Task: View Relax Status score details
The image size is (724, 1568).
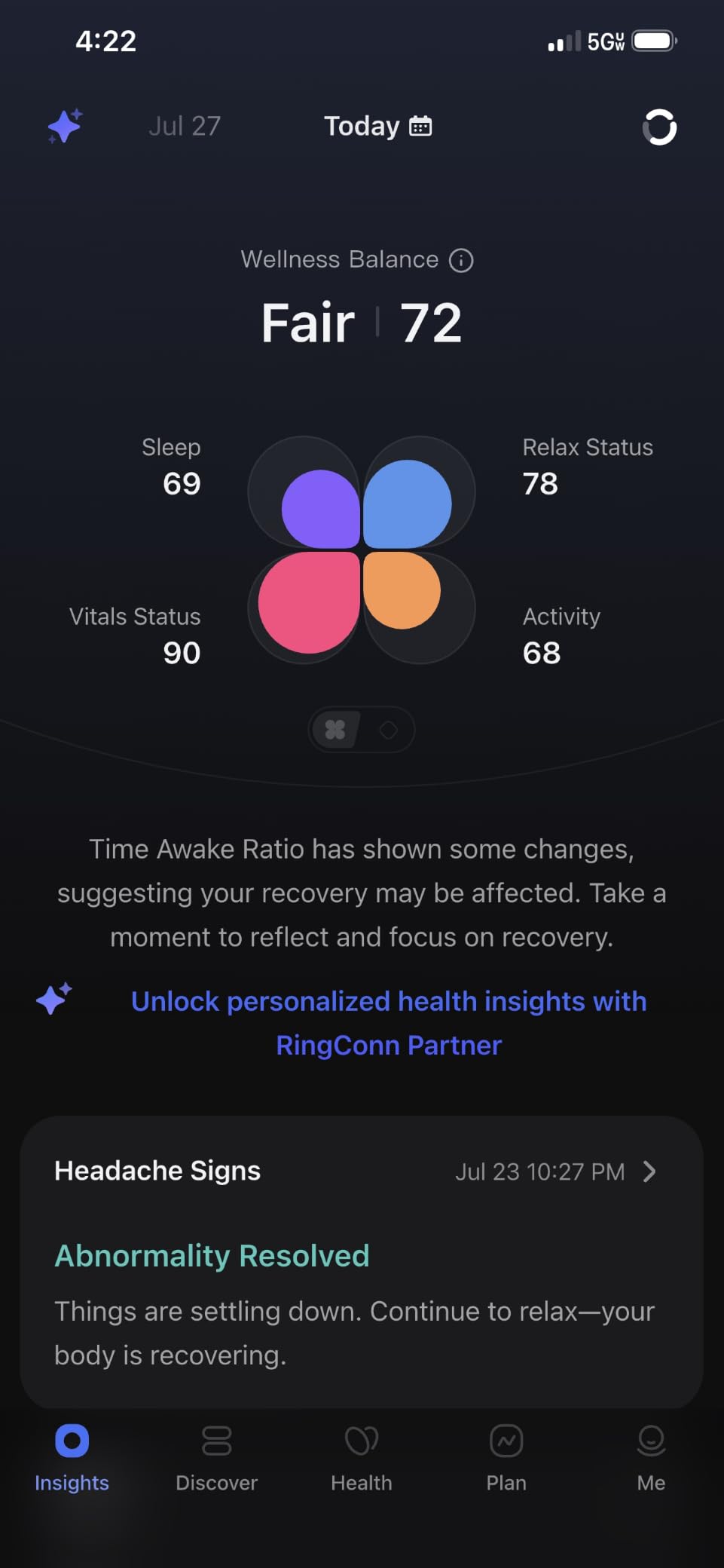Action: (588, 467)
